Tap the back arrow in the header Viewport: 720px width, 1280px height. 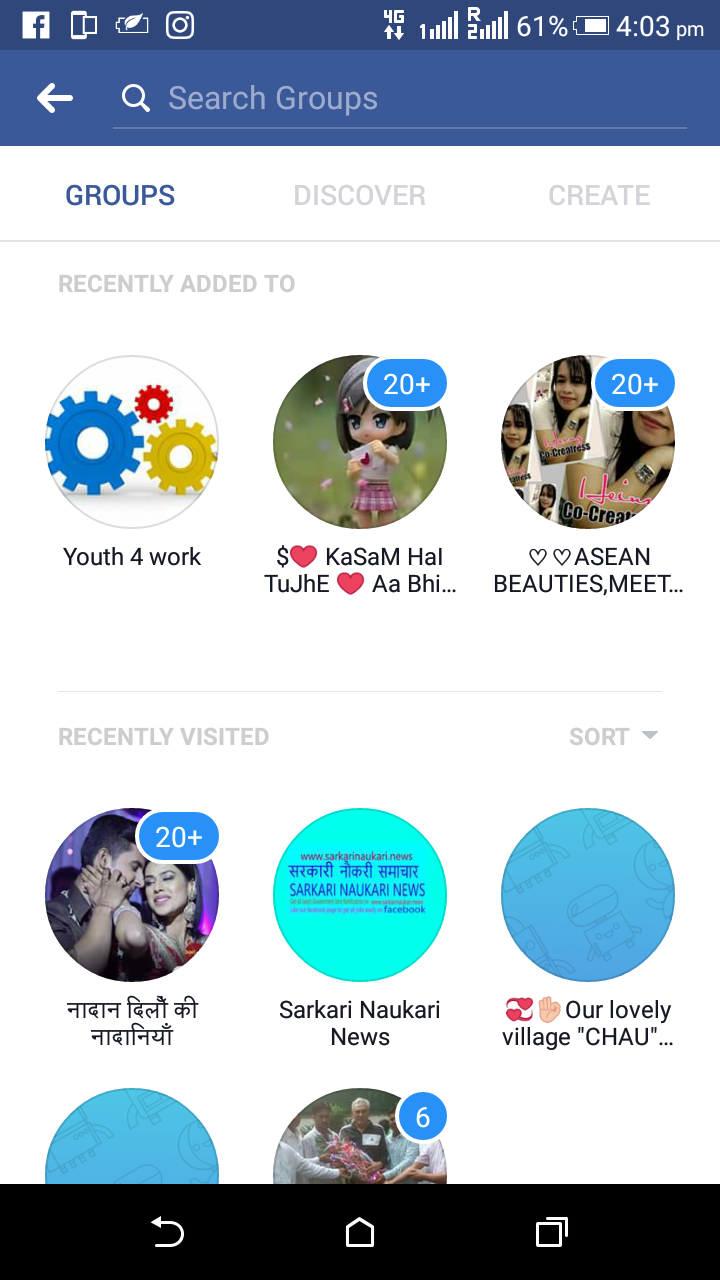pos(55,98)
